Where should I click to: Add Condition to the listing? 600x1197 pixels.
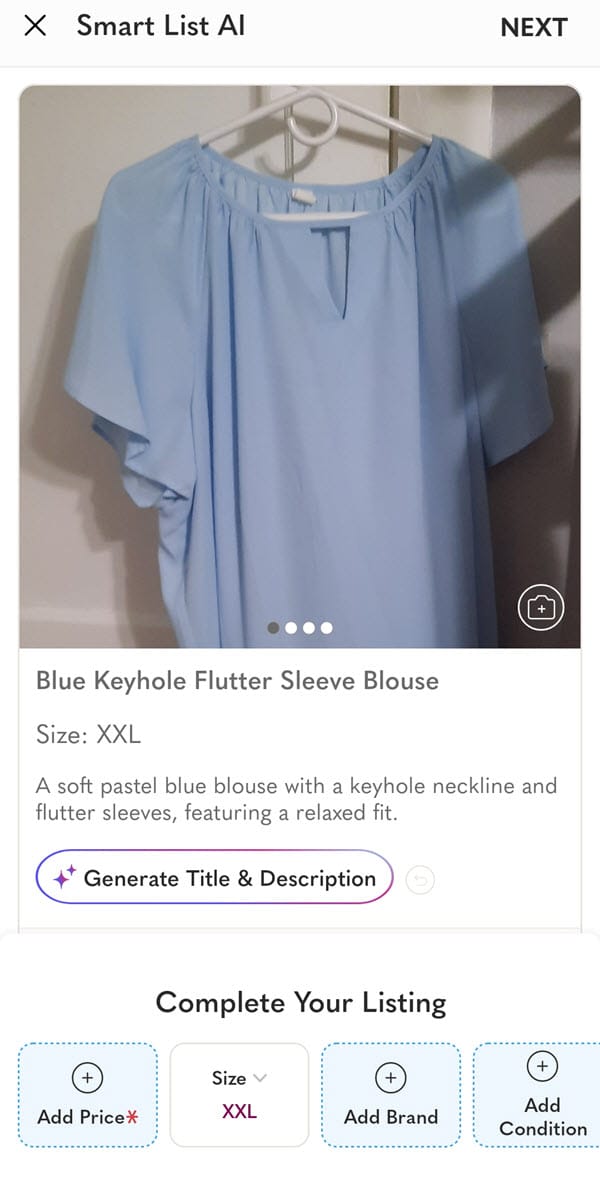(x=541, y=1095)
